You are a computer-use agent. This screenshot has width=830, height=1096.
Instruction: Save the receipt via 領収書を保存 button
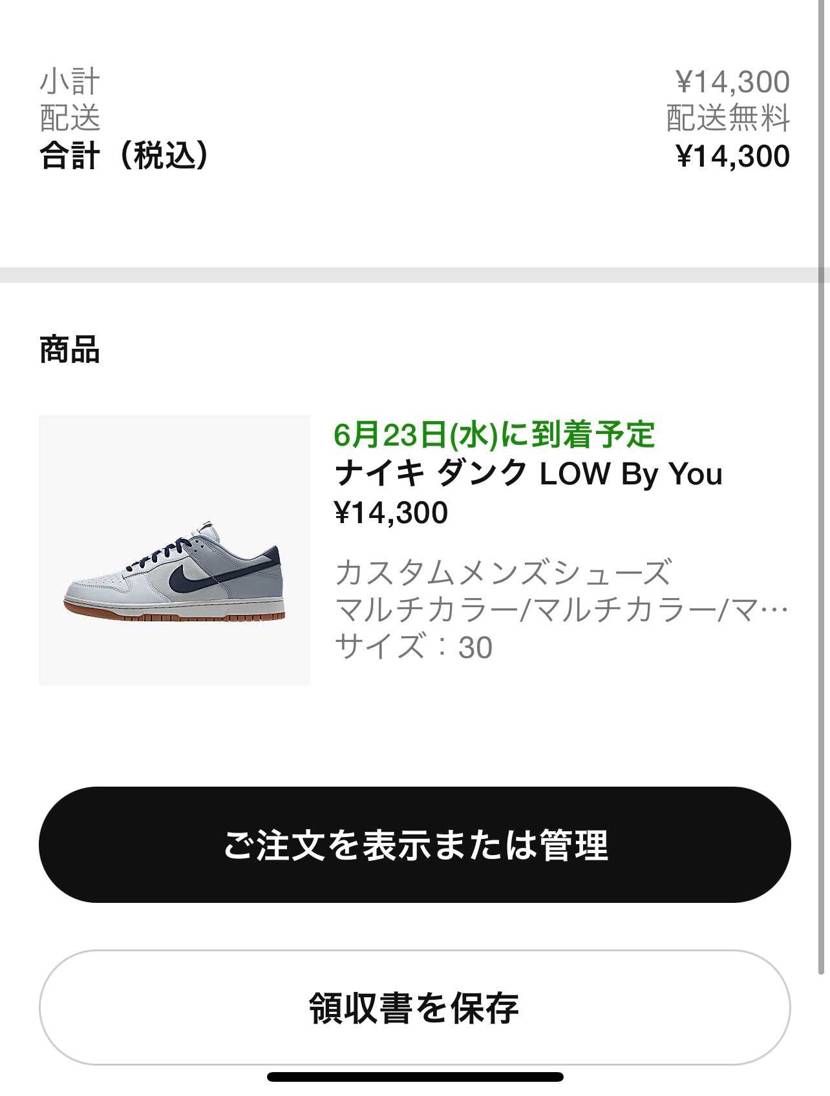click(415, 1010)
